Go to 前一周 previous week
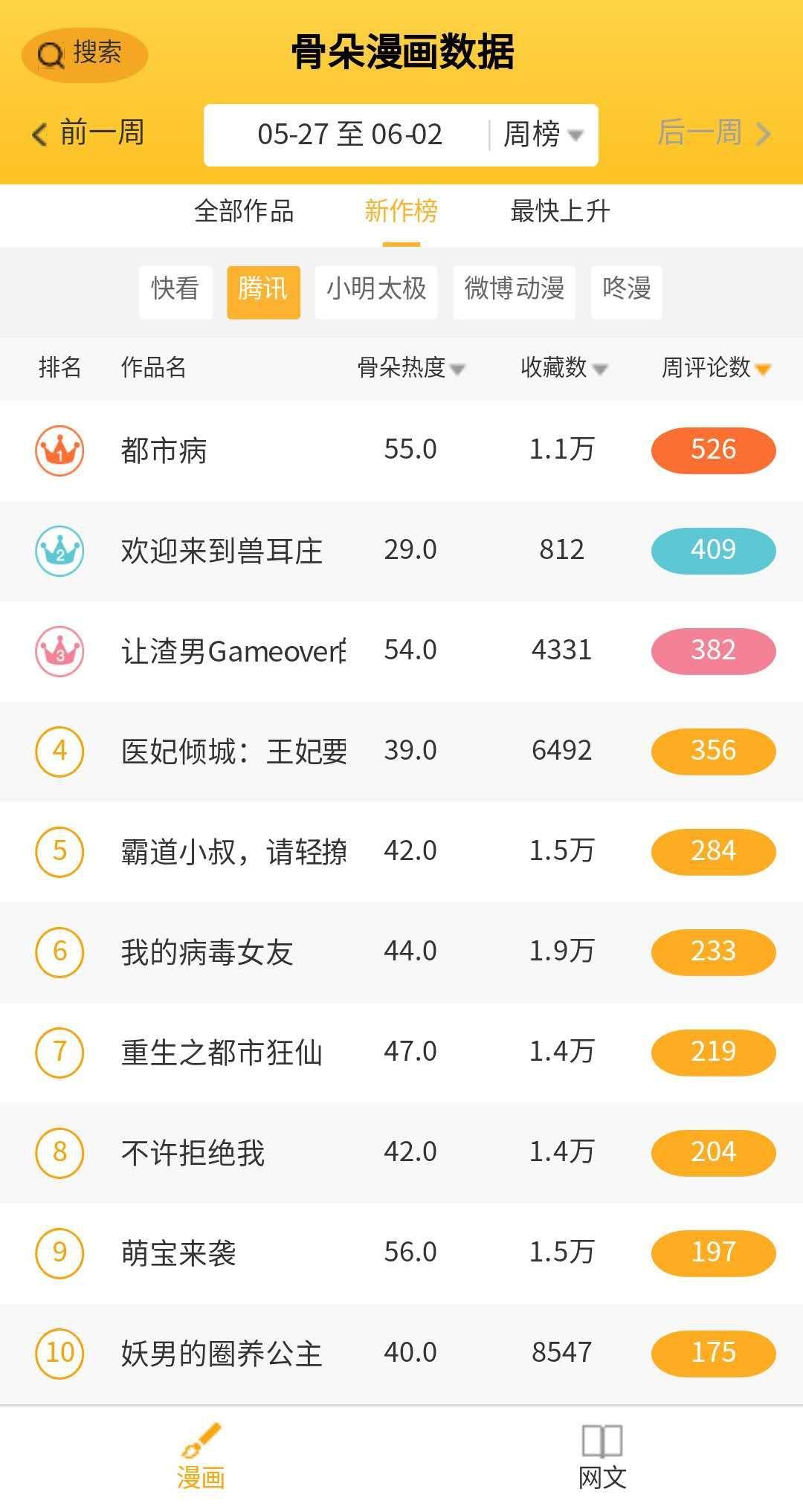 [88, 133]
